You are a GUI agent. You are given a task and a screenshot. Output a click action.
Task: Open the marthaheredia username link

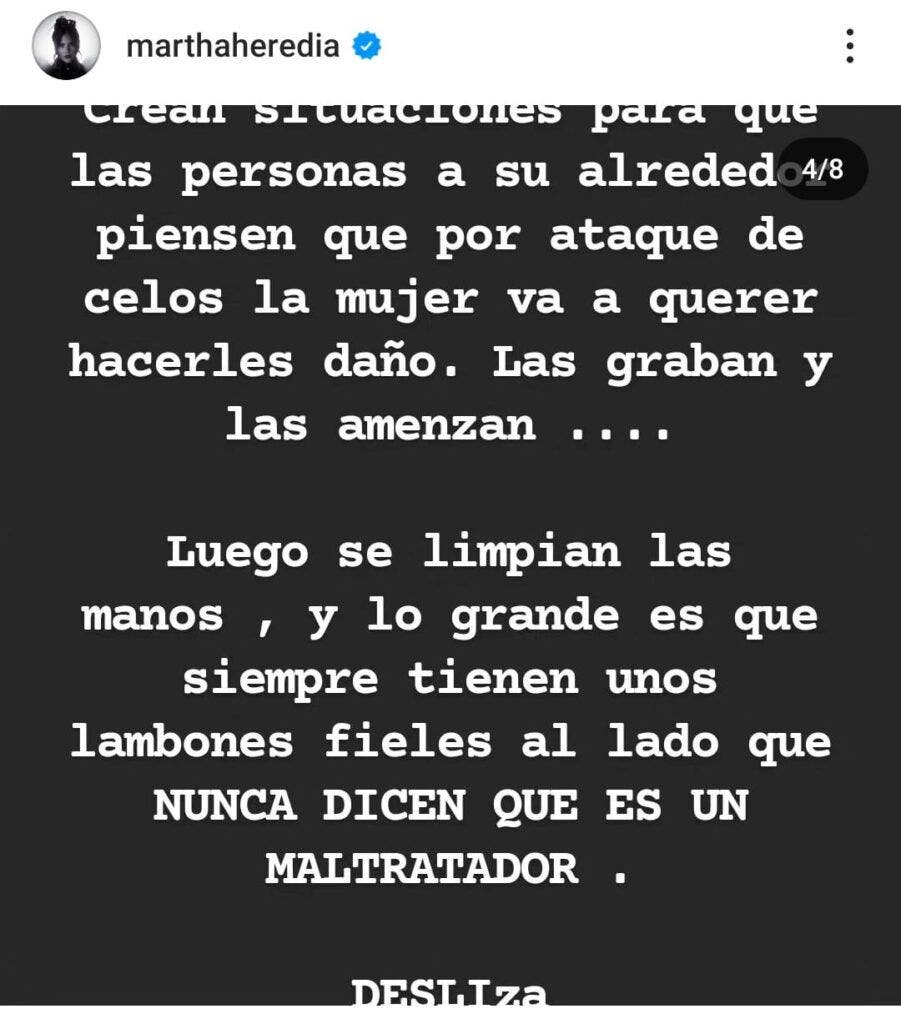[233, 46]
